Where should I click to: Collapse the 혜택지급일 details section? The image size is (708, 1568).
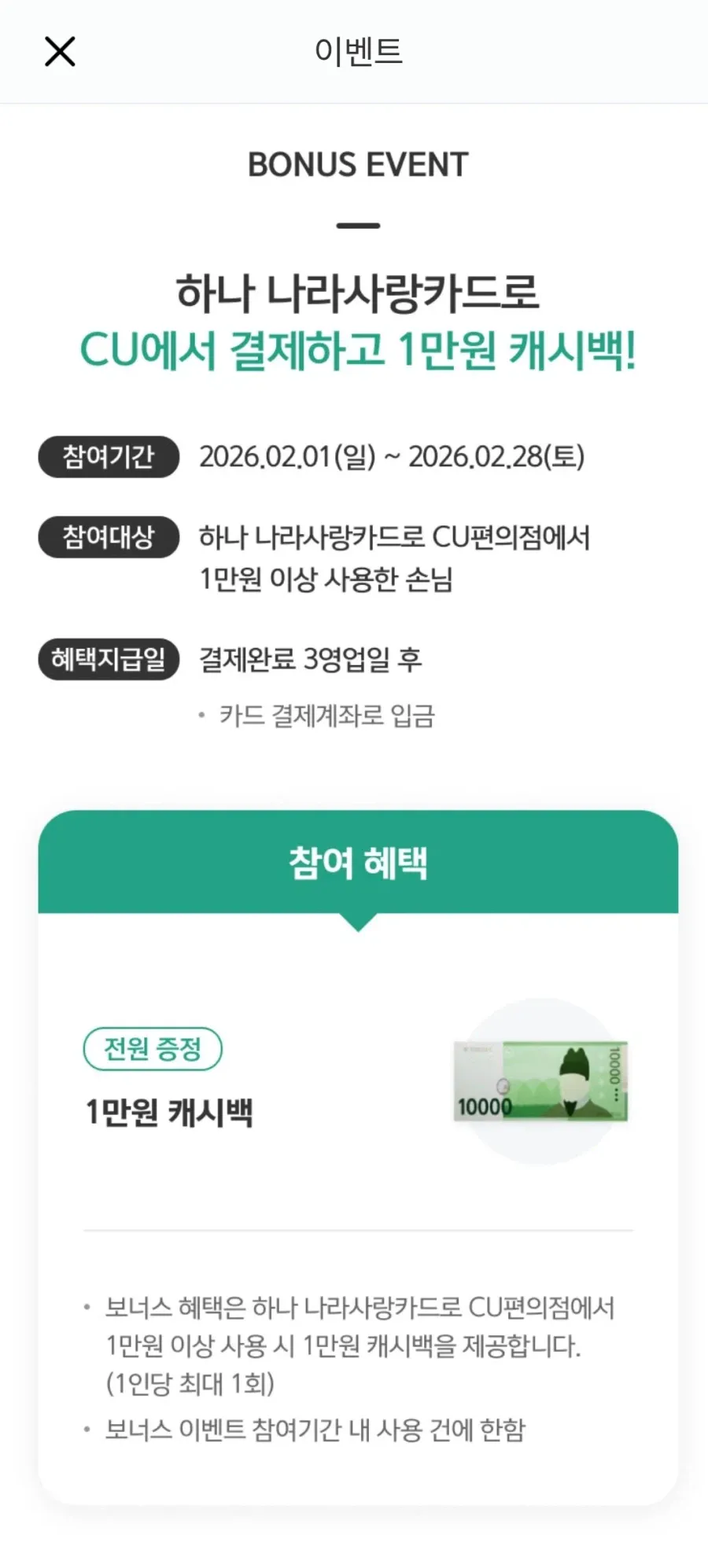pos(108,661)
